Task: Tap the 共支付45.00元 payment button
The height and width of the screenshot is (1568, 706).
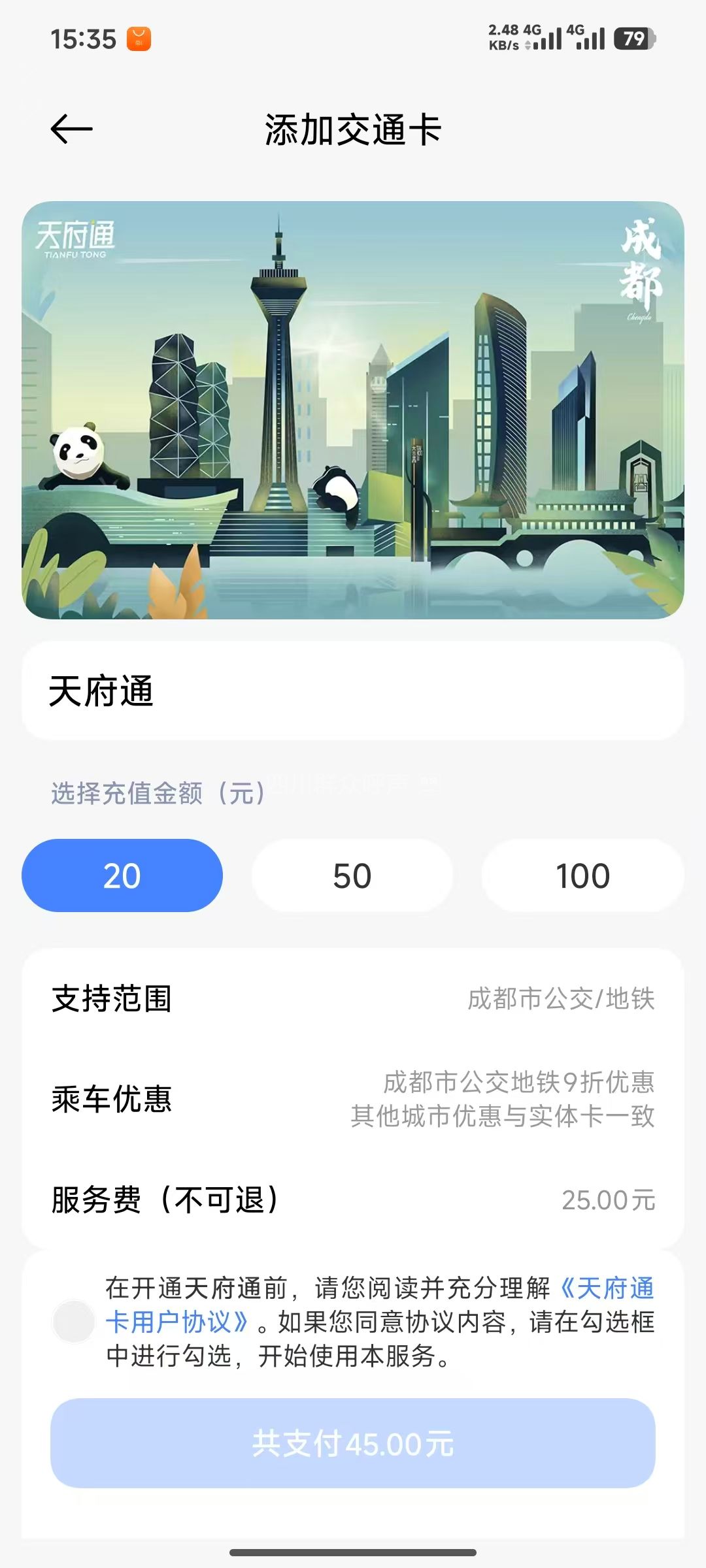Action: click(352, 1443)
